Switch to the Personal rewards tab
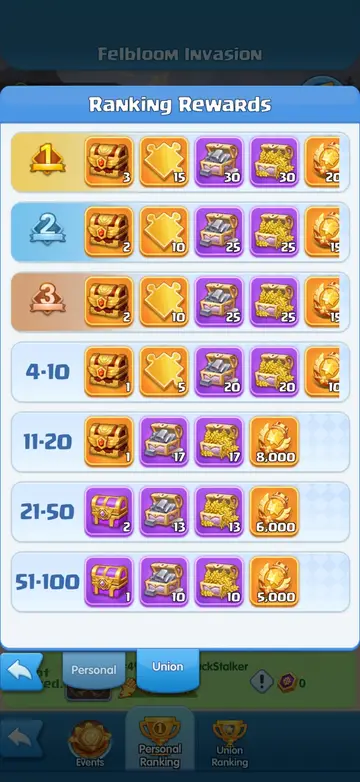 [x=94, y=670]
